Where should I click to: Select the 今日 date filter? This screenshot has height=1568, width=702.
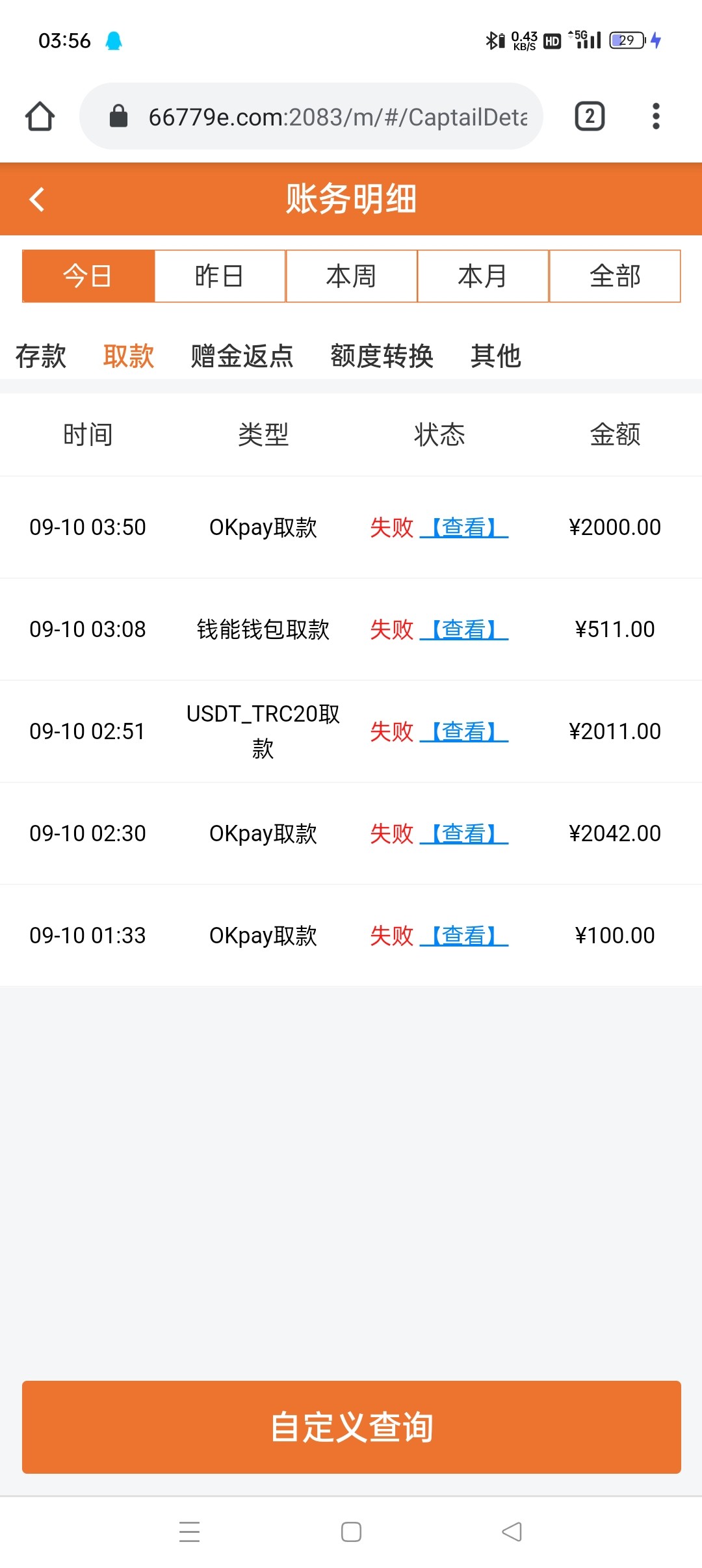coord(88,276)
